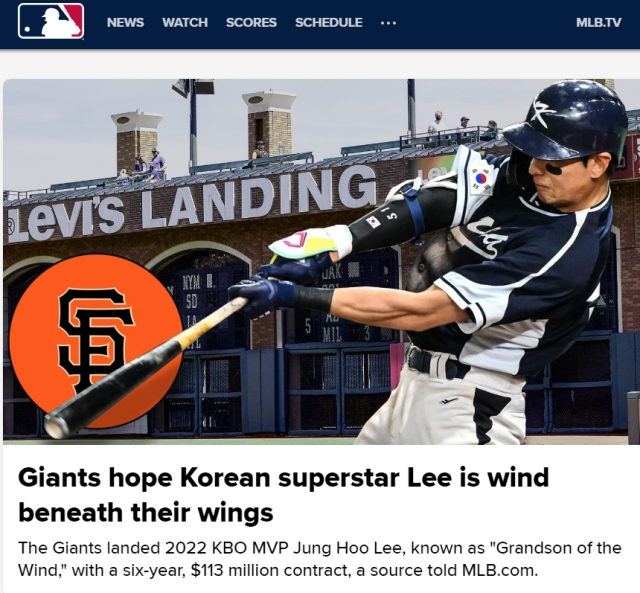
Task: Go to MLB home via logo
Action: click(51, 21)
